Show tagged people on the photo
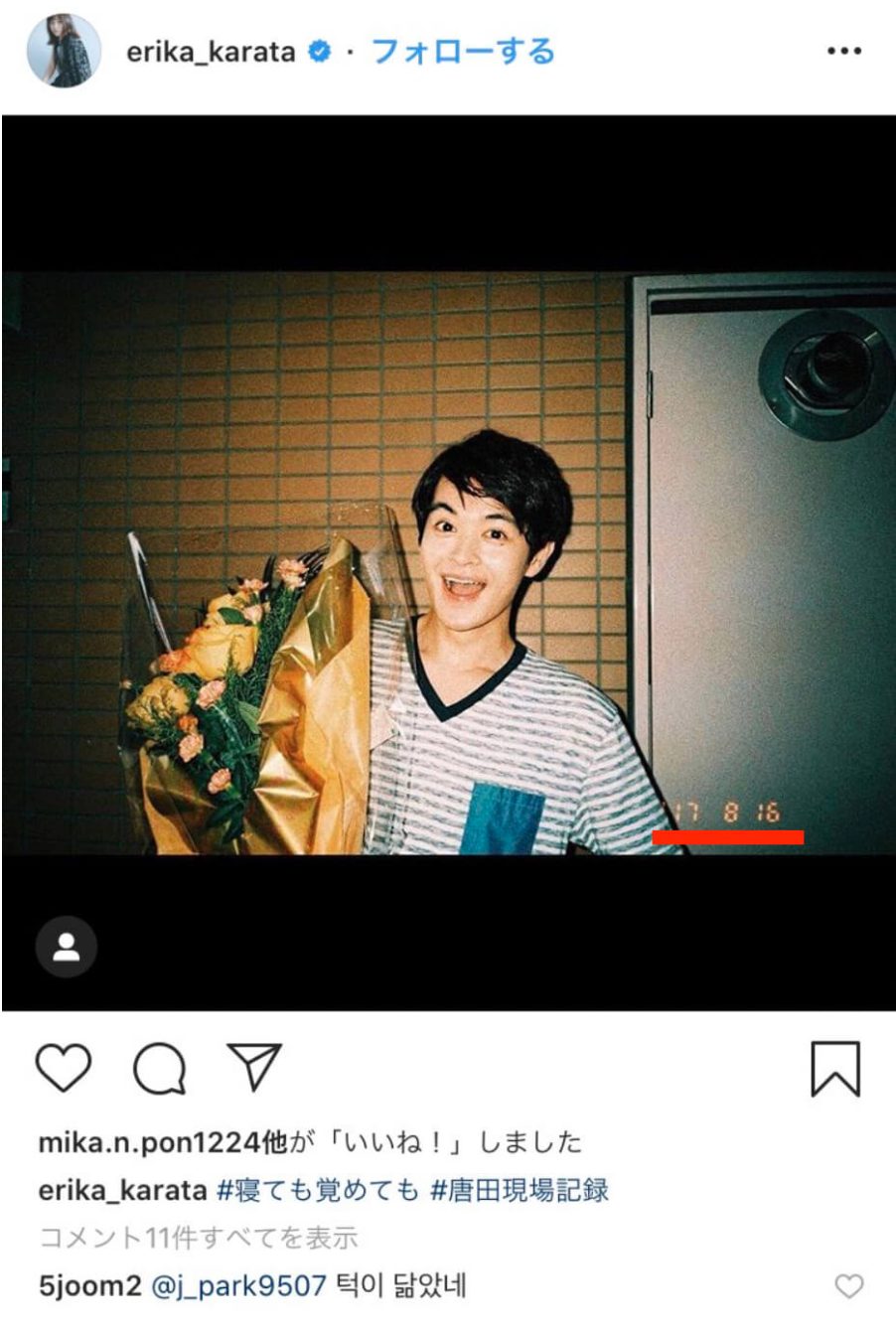This screenshot has height=1331, width=896. pyautogui.click(x=67, y=947)
